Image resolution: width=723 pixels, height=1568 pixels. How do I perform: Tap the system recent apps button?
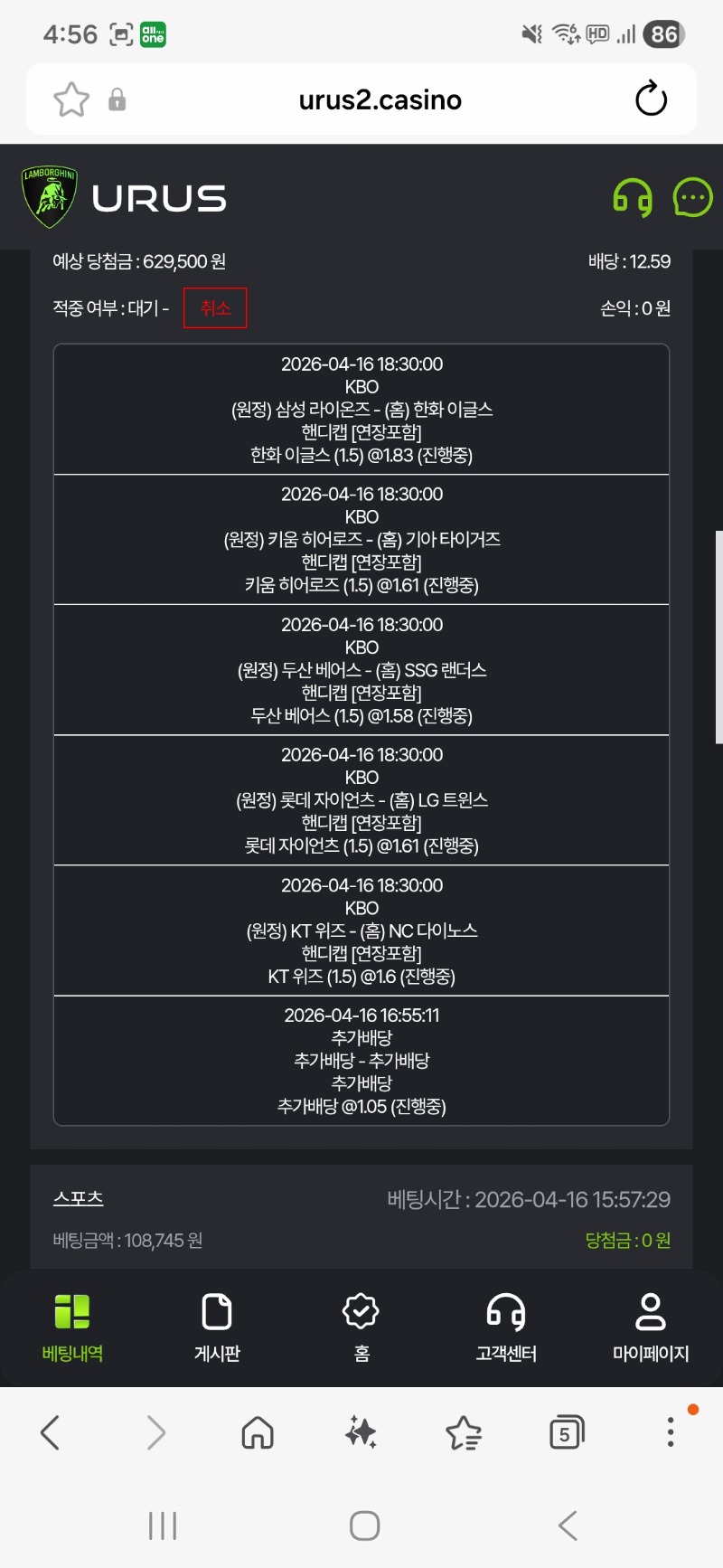(163, 1526)
